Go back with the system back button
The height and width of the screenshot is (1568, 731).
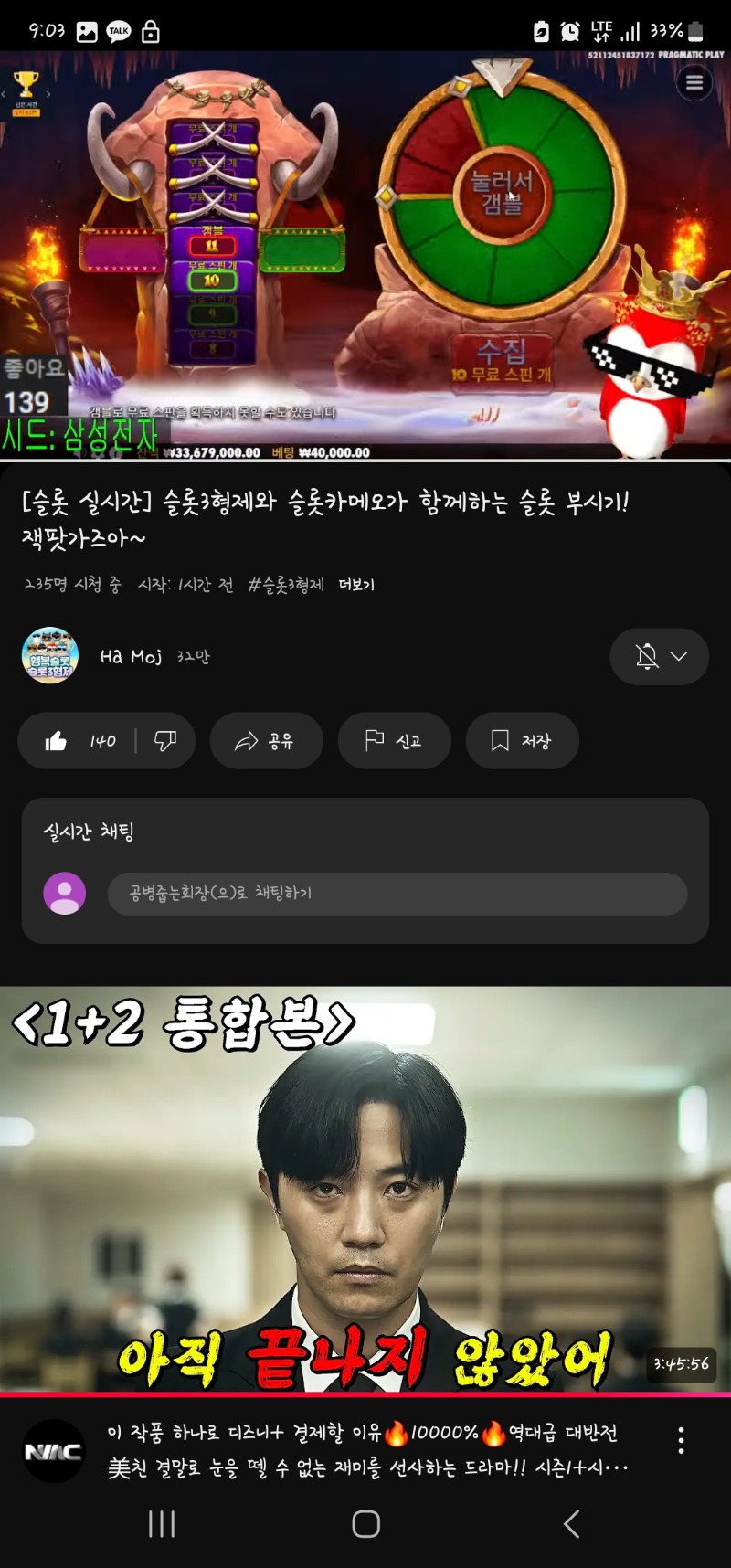click(x=572, y=1523)
